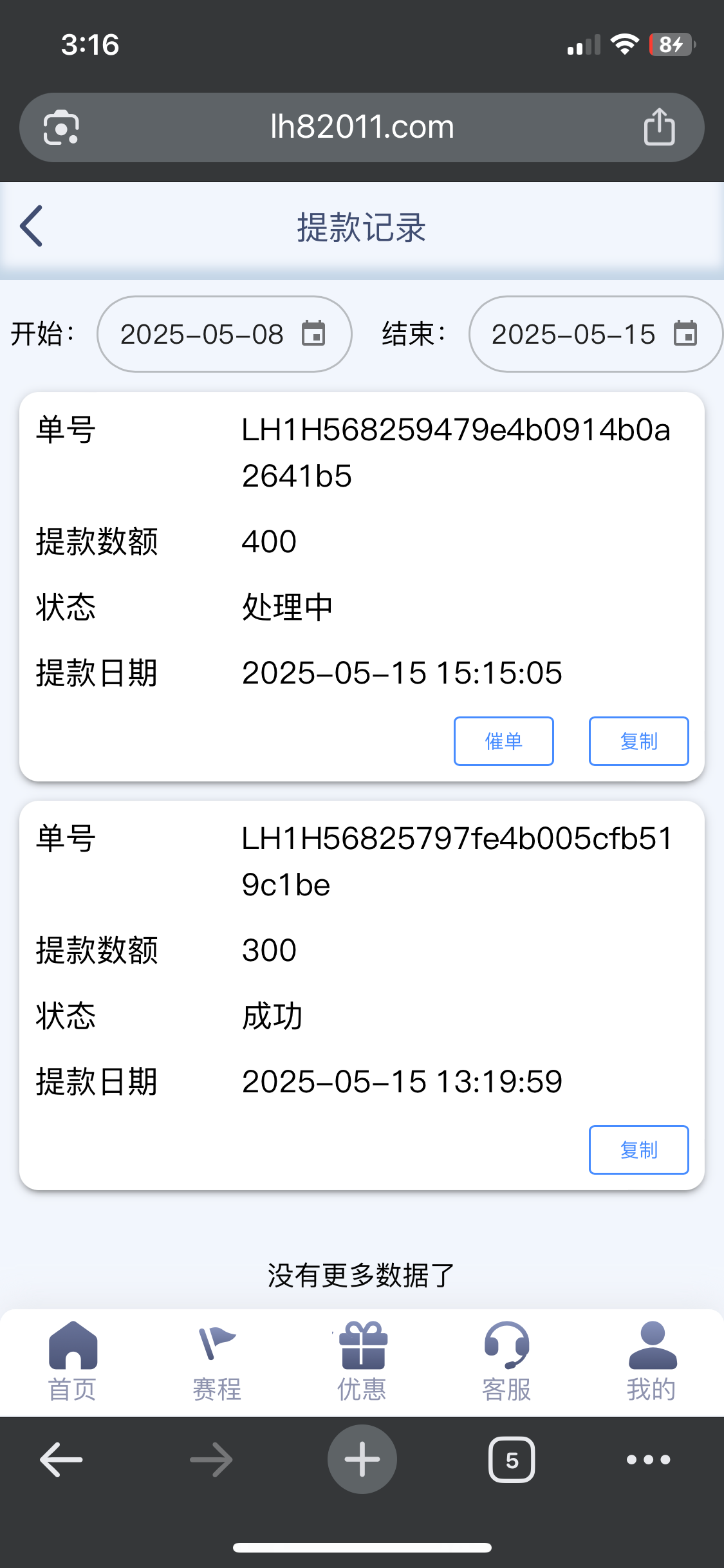Open the 结束 end date picker

pyautogui.click(x=595, y=334)
